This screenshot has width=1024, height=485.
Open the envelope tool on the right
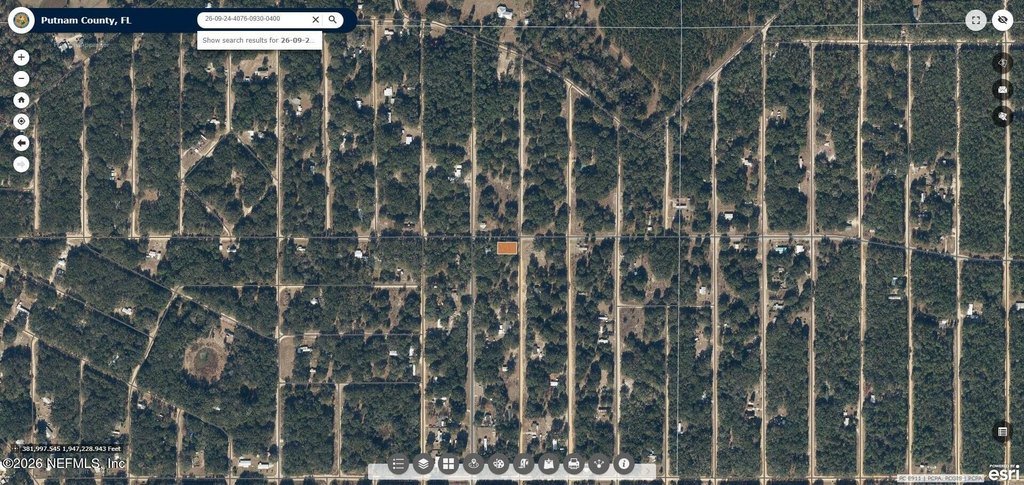tap(1002, 89)
